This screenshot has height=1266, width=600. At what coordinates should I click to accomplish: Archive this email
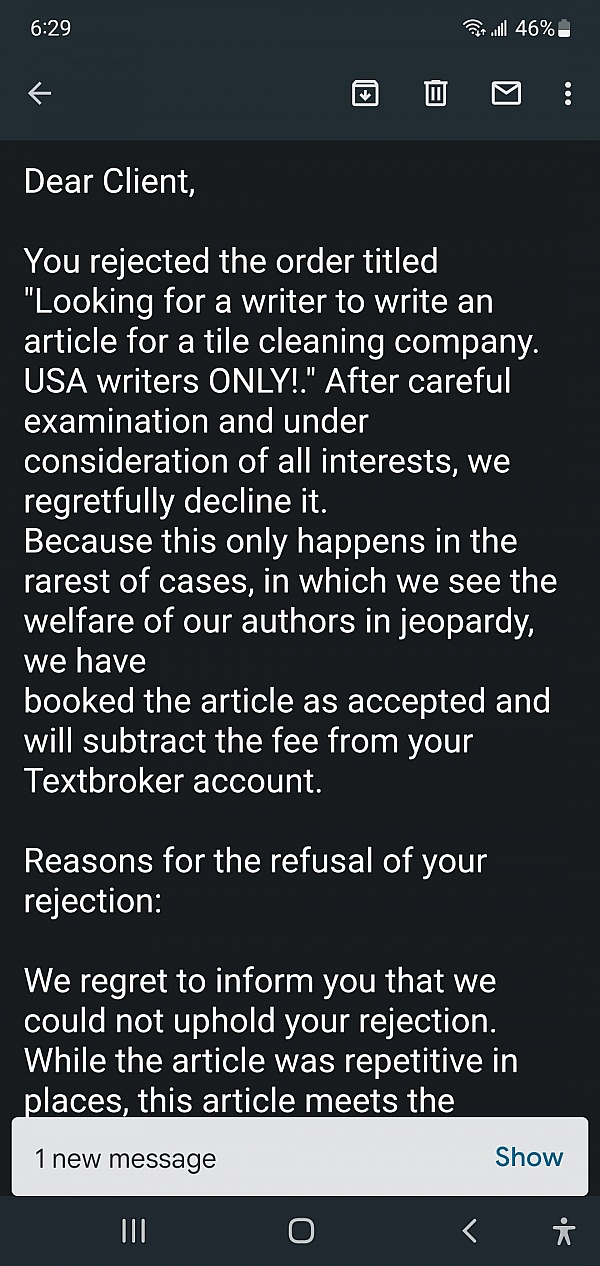point(365,94)
